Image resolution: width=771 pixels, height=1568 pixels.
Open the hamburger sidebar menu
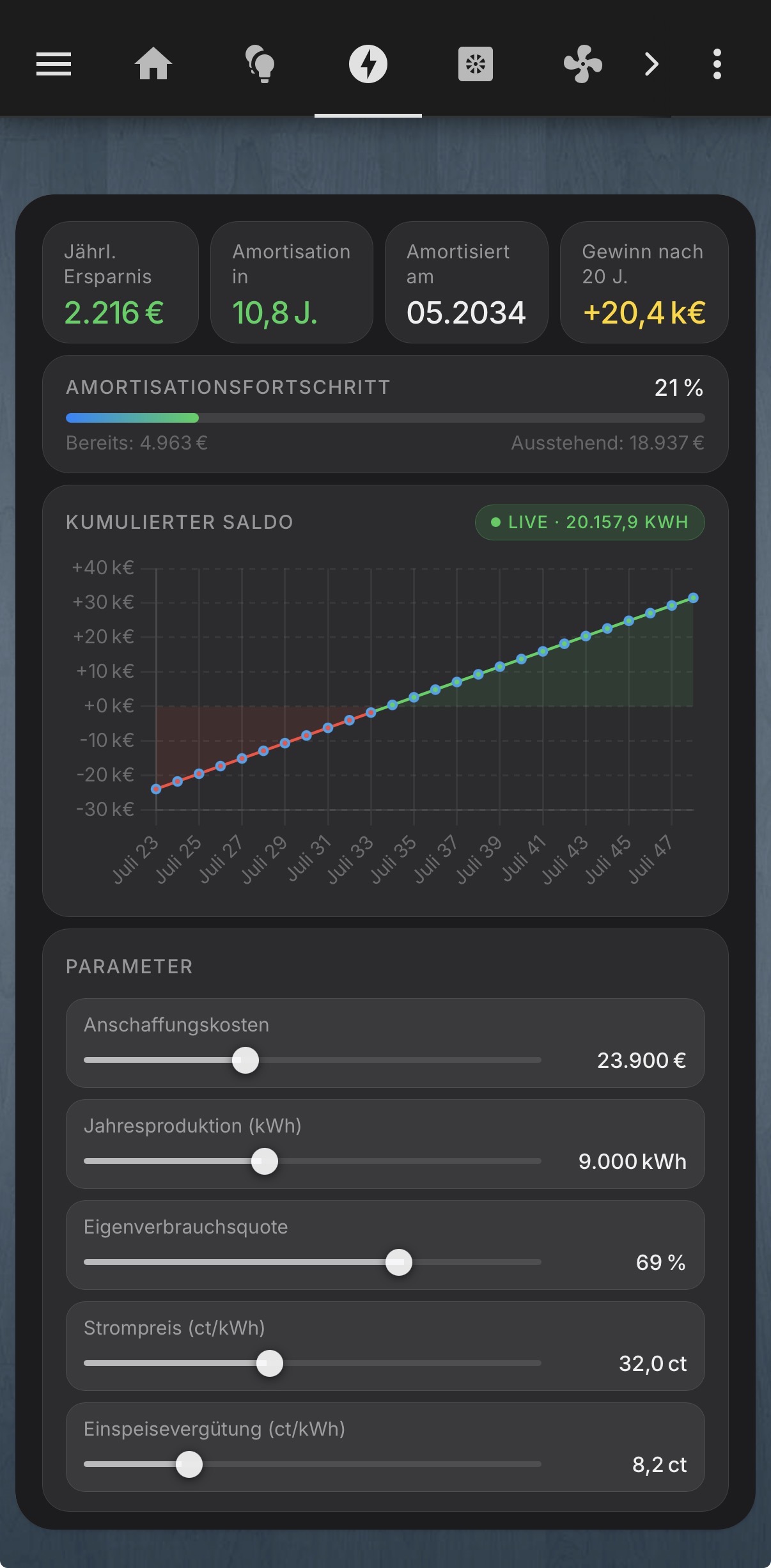click(x=54, y=64)
